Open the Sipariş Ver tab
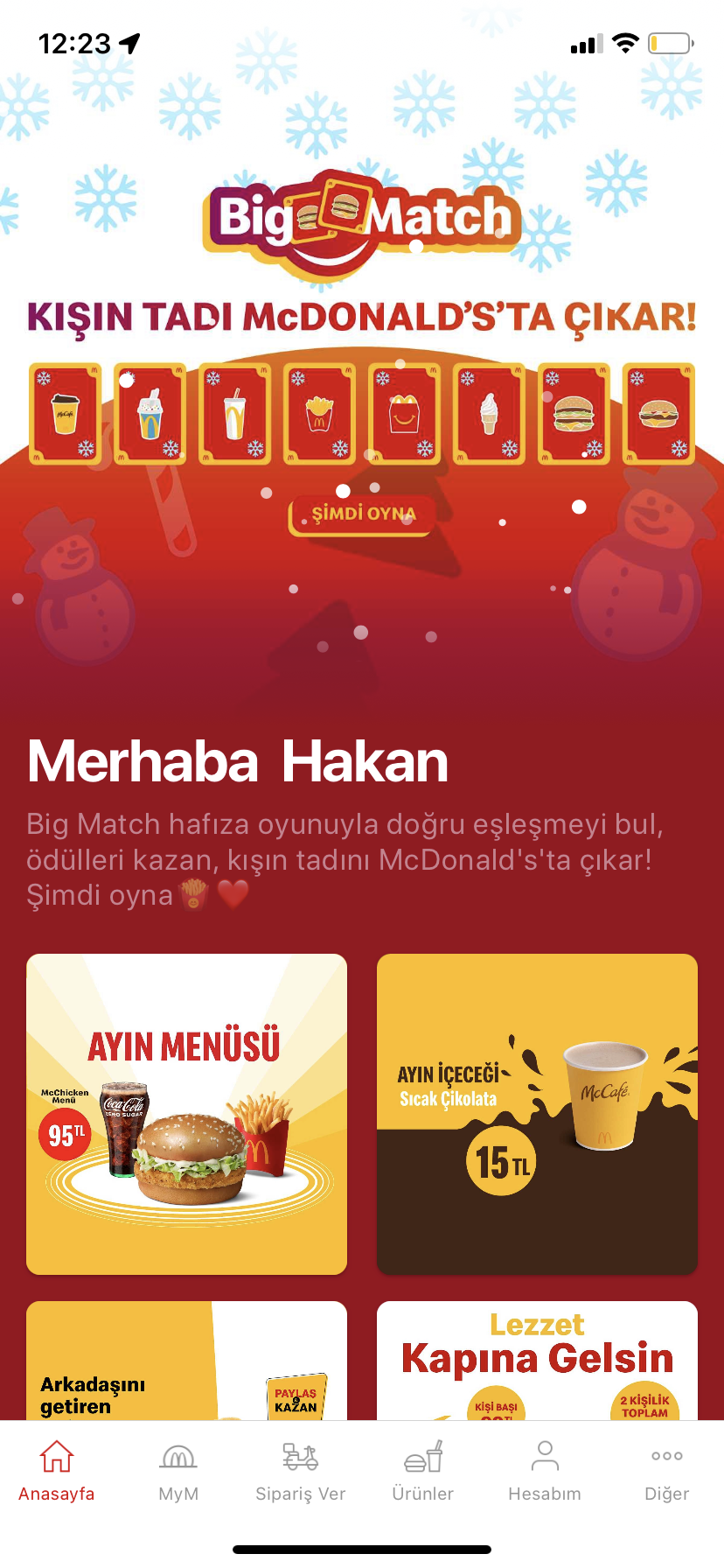Viewport: 724px width, 1568px height. [301, 1472]
